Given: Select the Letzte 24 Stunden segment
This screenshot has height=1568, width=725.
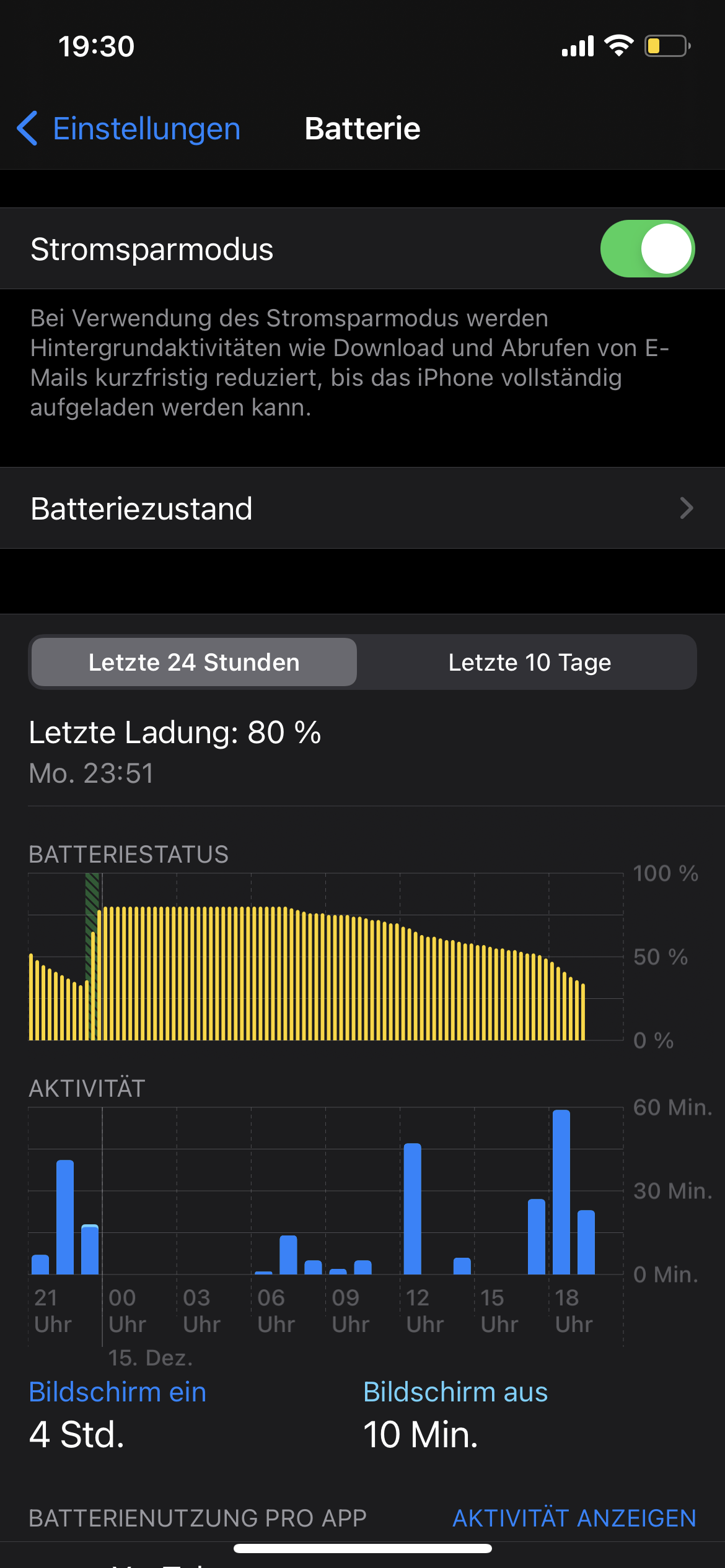Looking at the screenshot, I should [194, 663].
